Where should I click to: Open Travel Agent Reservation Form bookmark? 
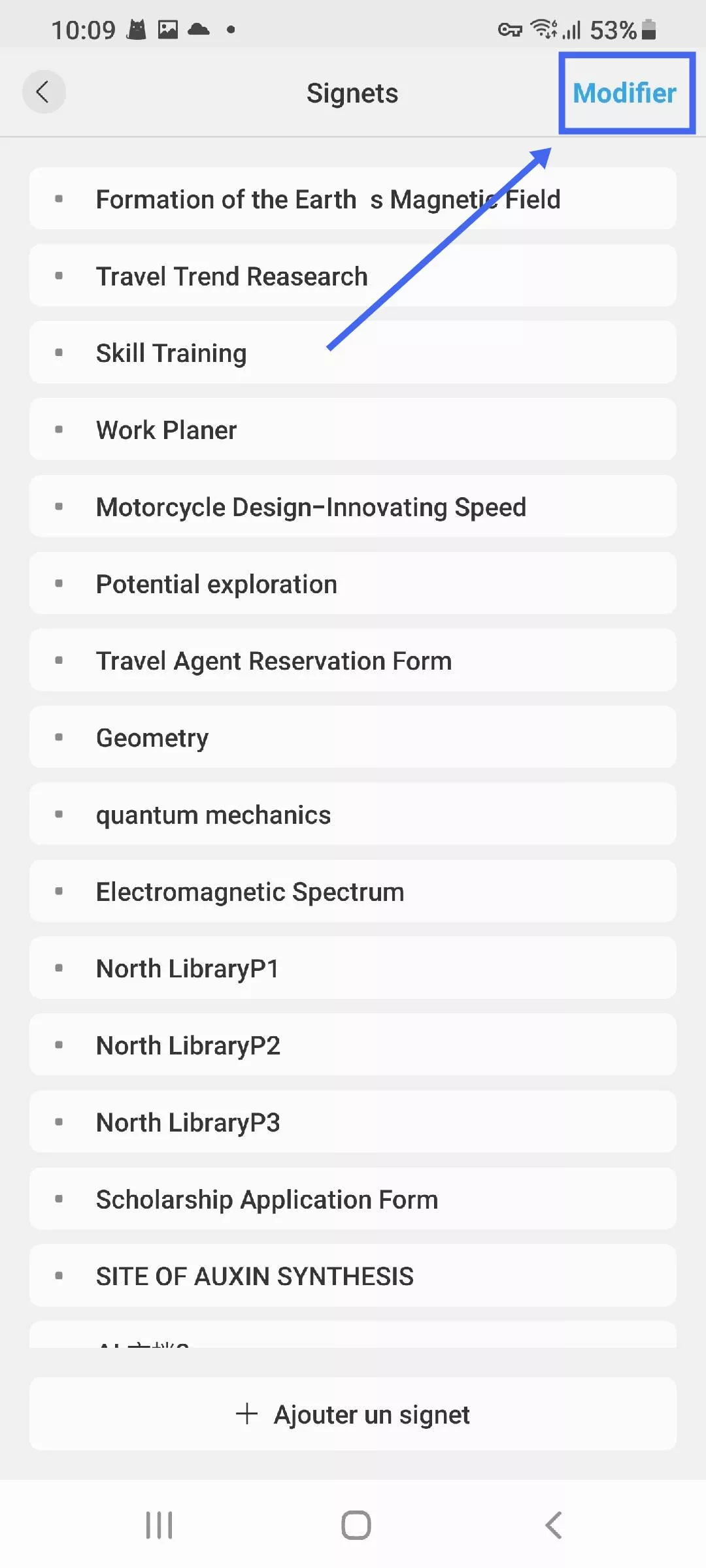pyautogui.click(x=274, y=661)
